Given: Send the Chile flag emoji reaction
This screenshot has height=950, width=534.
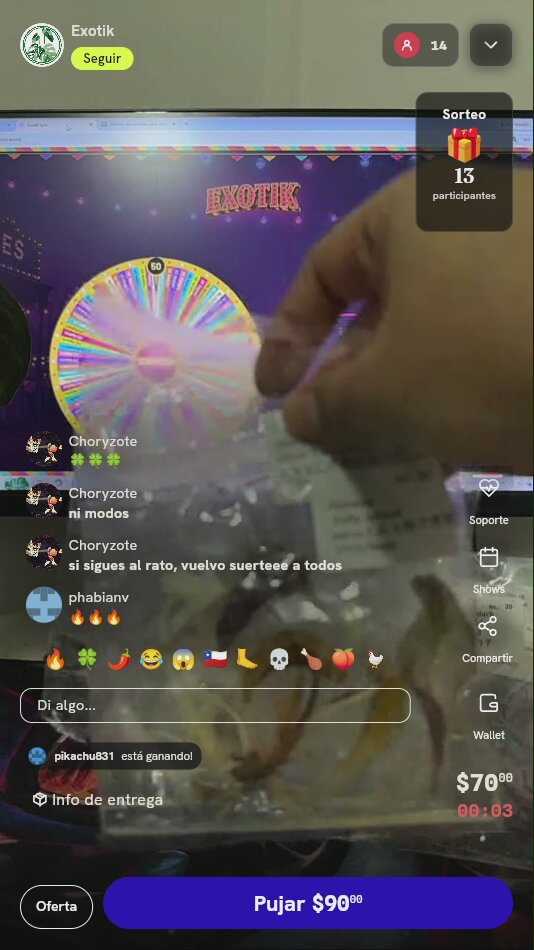Looking at the screenshot, I should pos(215,659).
